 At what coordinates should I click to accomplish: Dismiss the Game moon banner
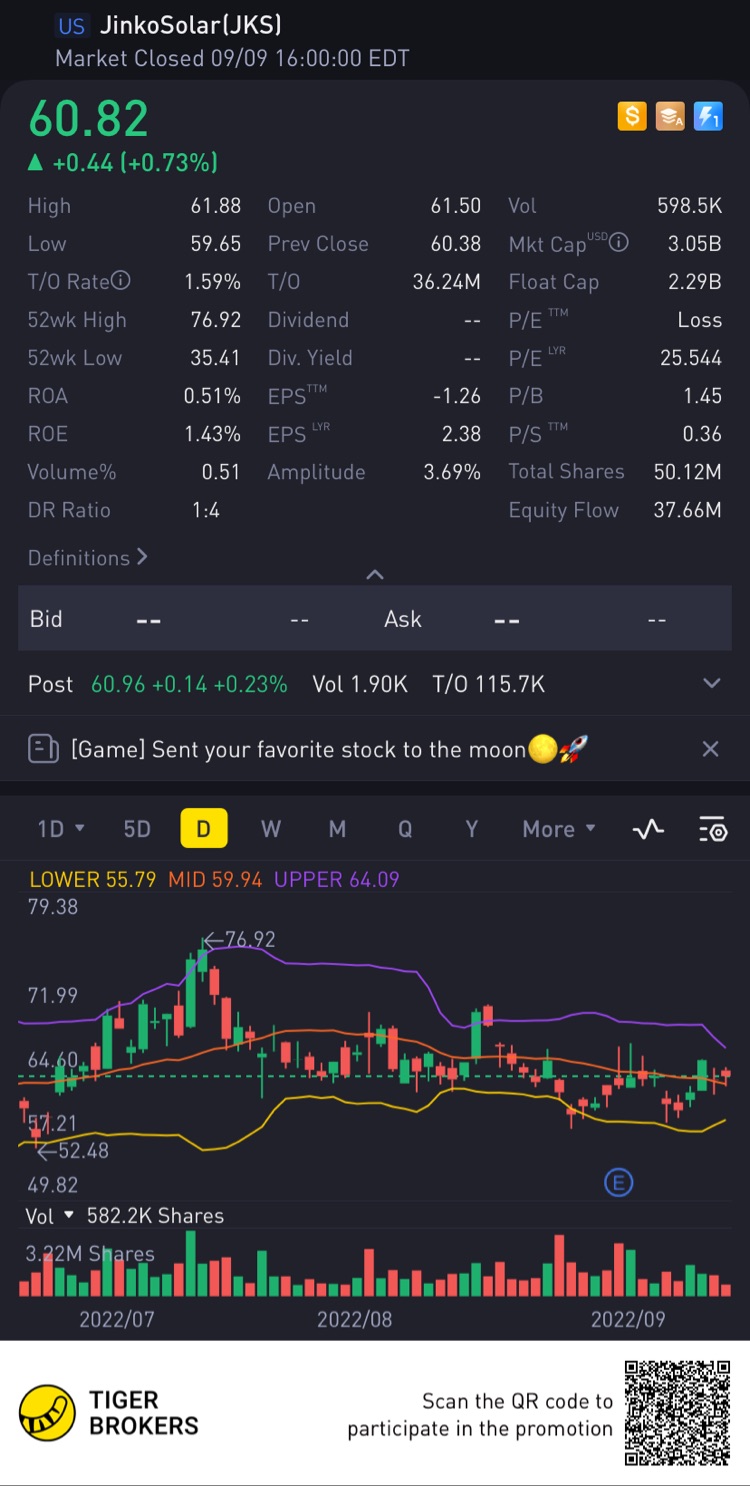pos(710,749)
